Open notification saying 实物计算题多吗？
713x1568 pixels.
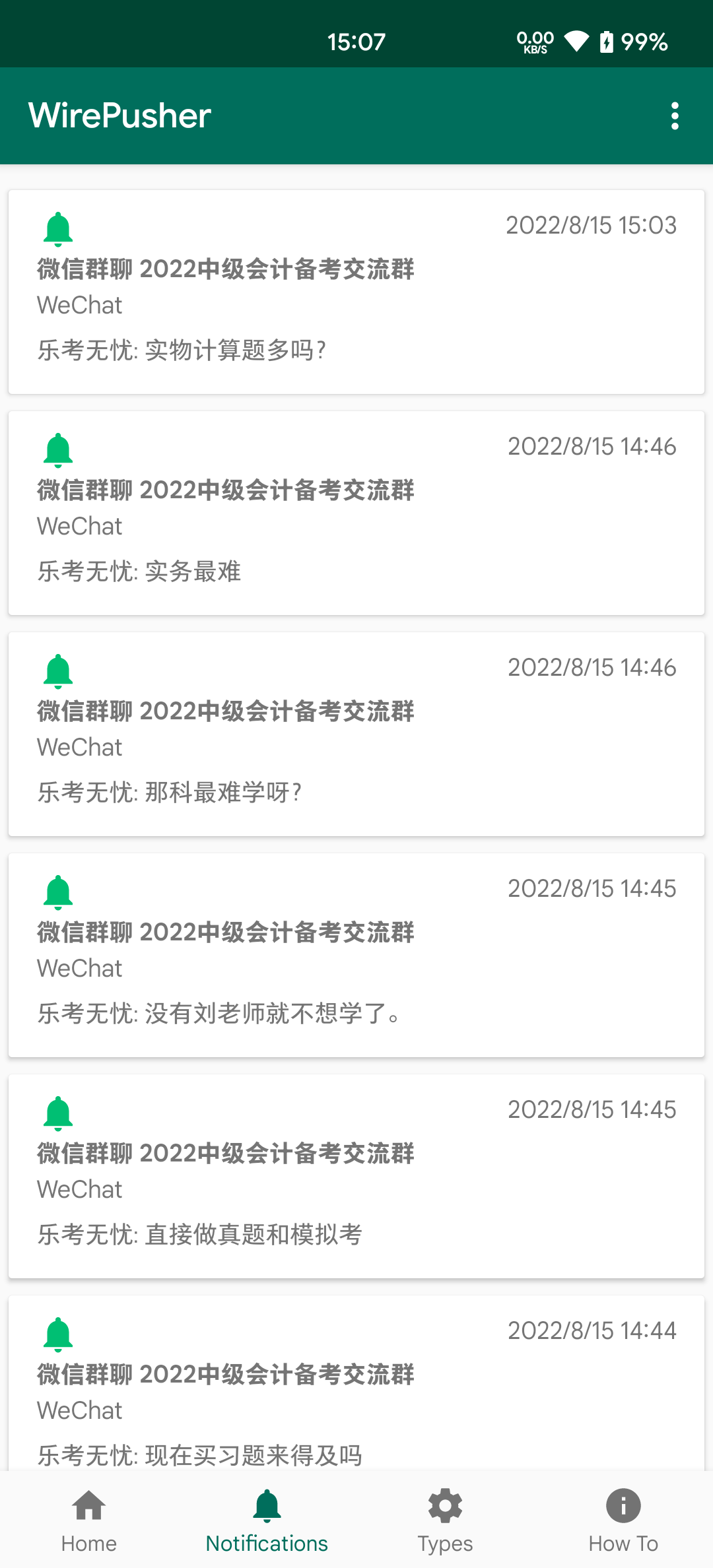coord(356,290)
